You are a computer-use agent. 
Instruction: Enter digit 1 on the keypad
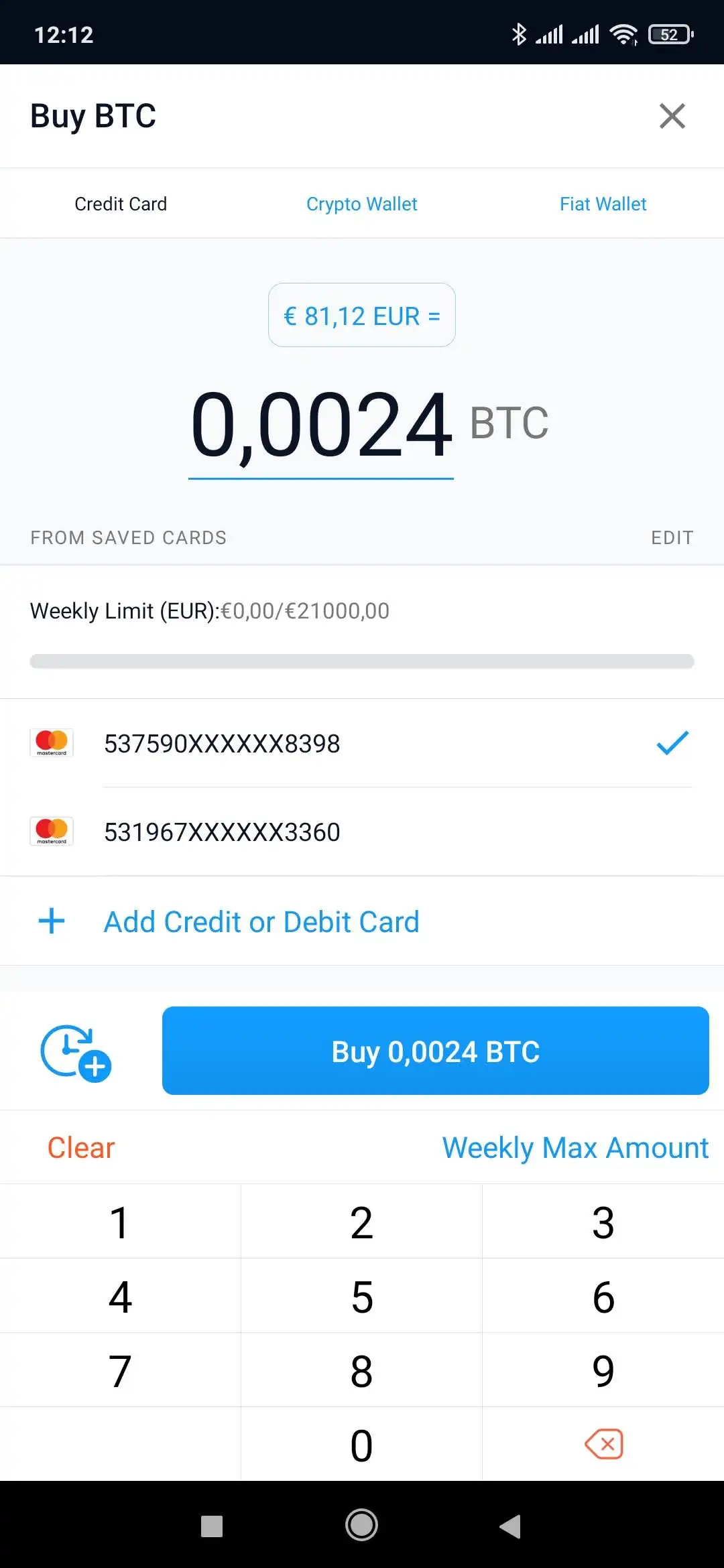121,1222
